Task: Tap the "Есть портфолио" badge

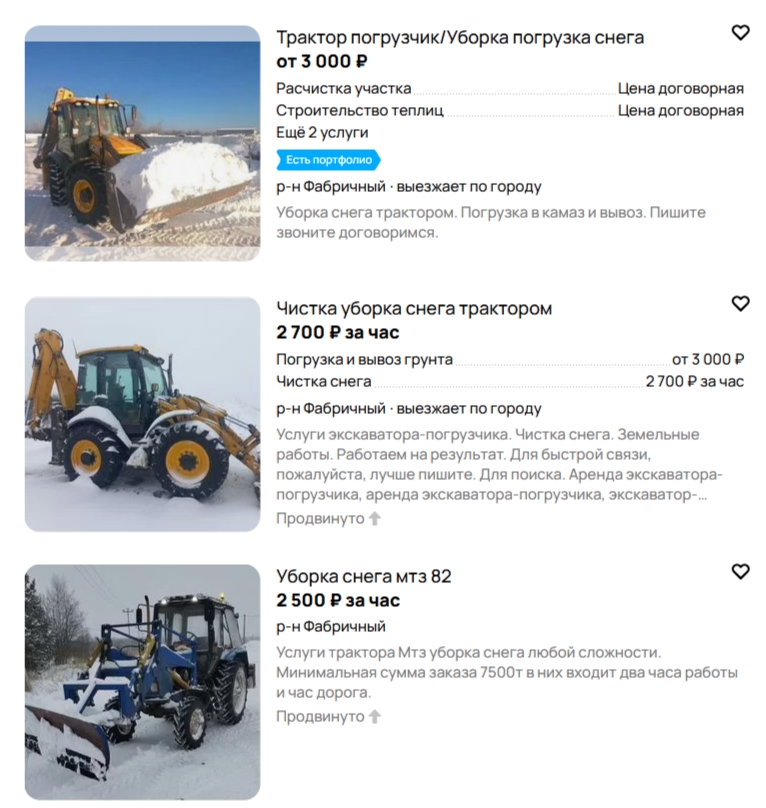Action: (x=328, y=160)
